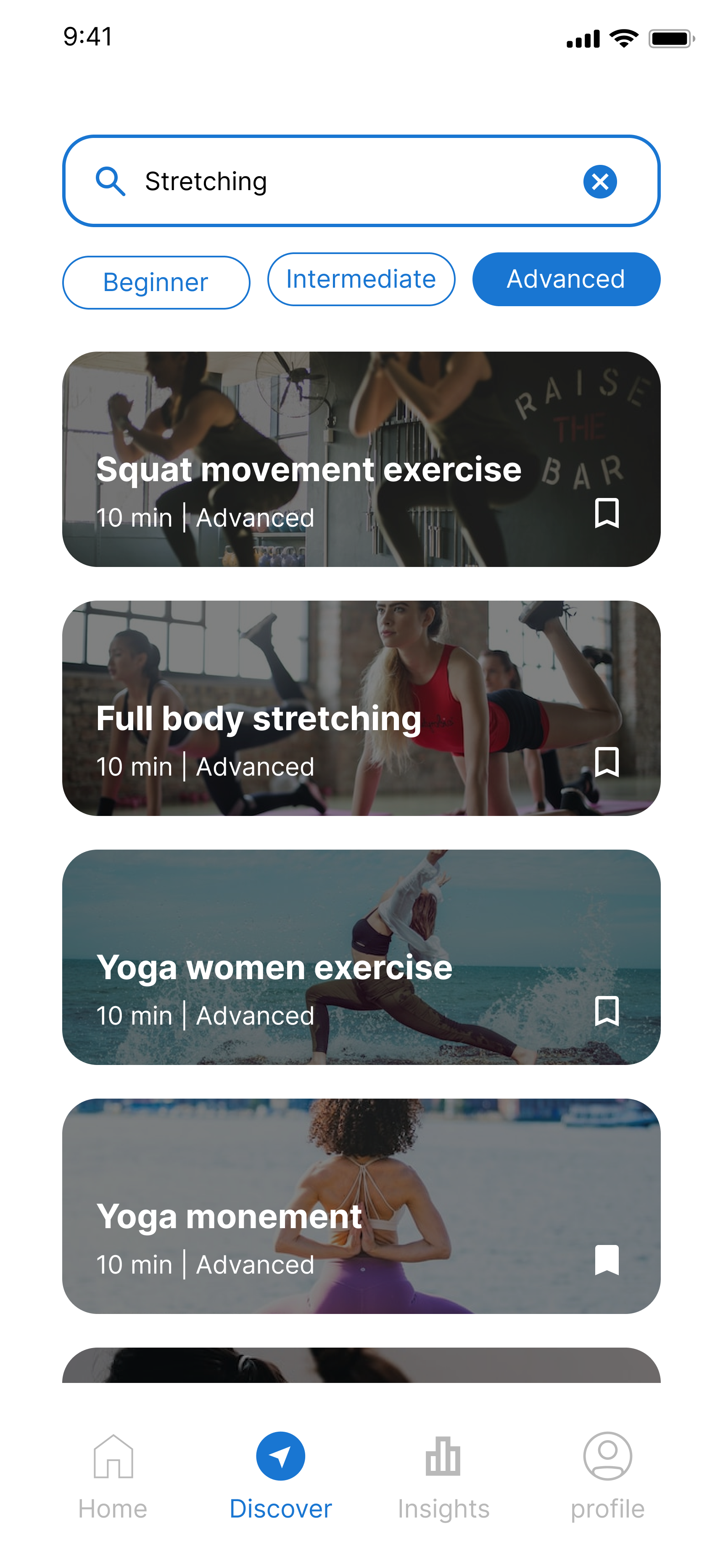Screen dimensions: 723x1568
Task: Clear the Stretching search text
Action: (x=599, y=181)
